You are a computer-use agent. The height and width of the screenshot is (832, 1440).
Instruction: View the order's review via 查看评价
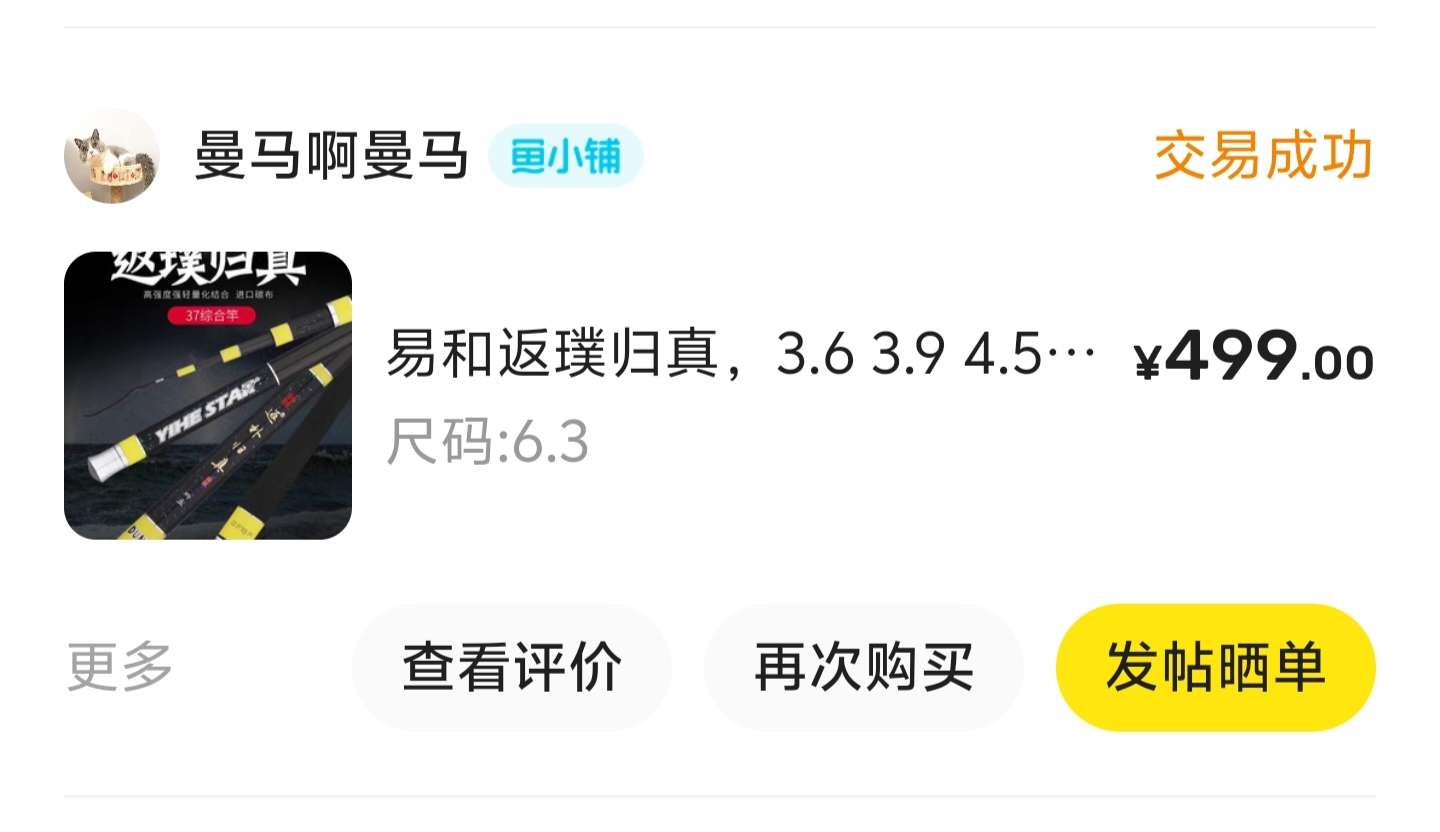click(x=512, y=667)
